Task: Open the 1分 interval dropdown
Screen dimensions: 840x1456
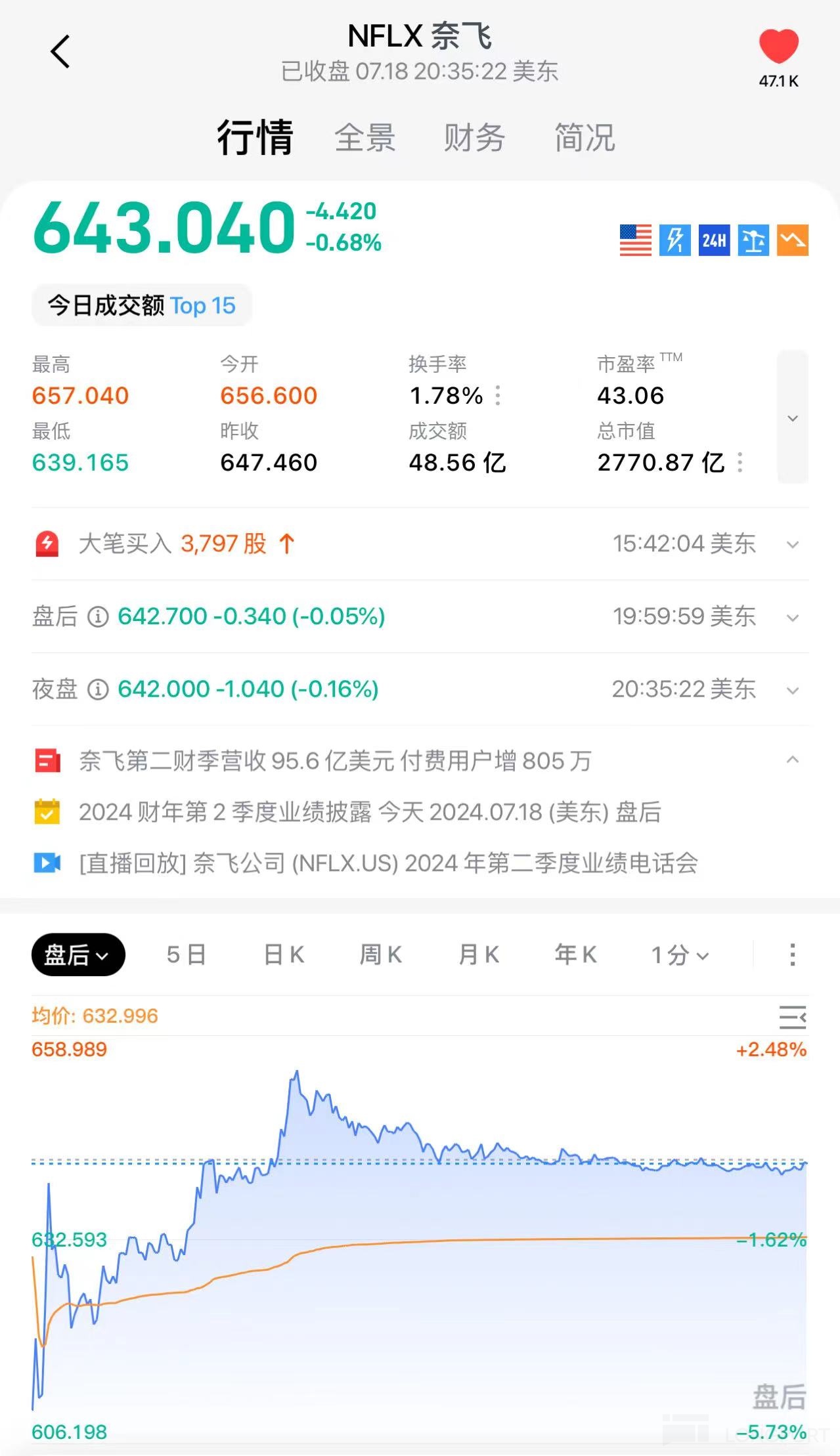Action: 680,954
